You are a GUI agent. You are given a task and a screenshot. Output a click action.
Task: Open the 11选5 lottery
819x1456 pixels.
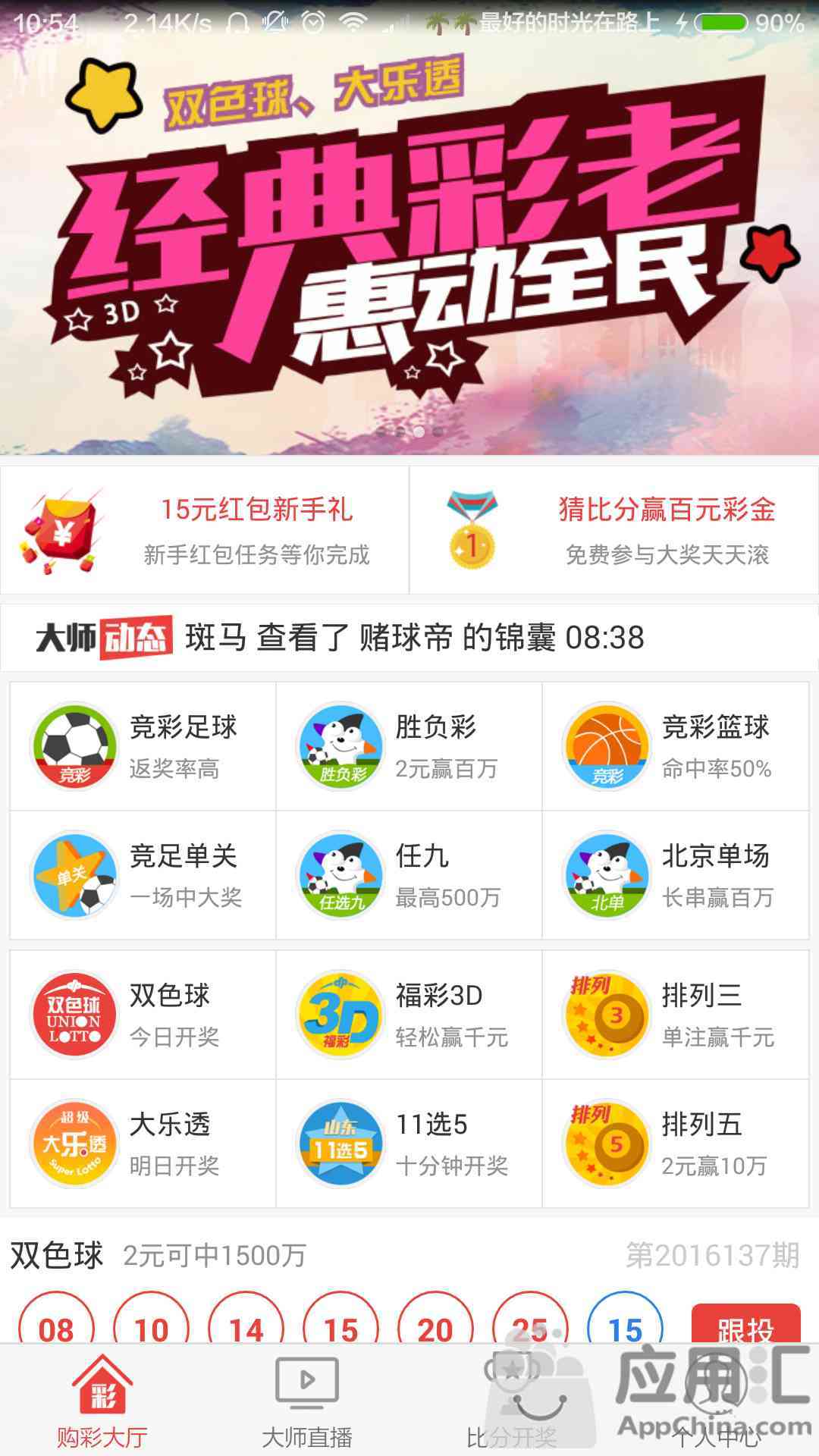409,1144
